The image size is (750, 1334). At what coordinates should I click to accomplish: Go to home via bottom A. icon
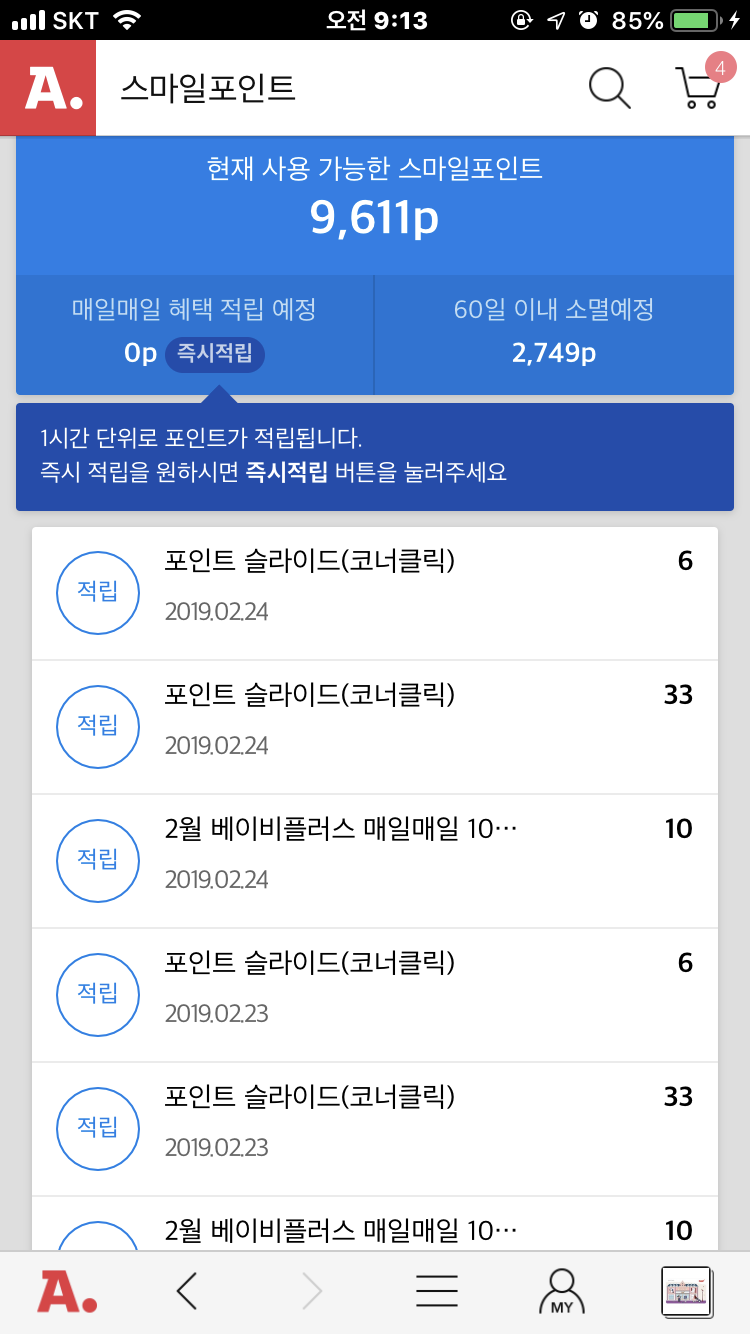tap(67, 1292)
